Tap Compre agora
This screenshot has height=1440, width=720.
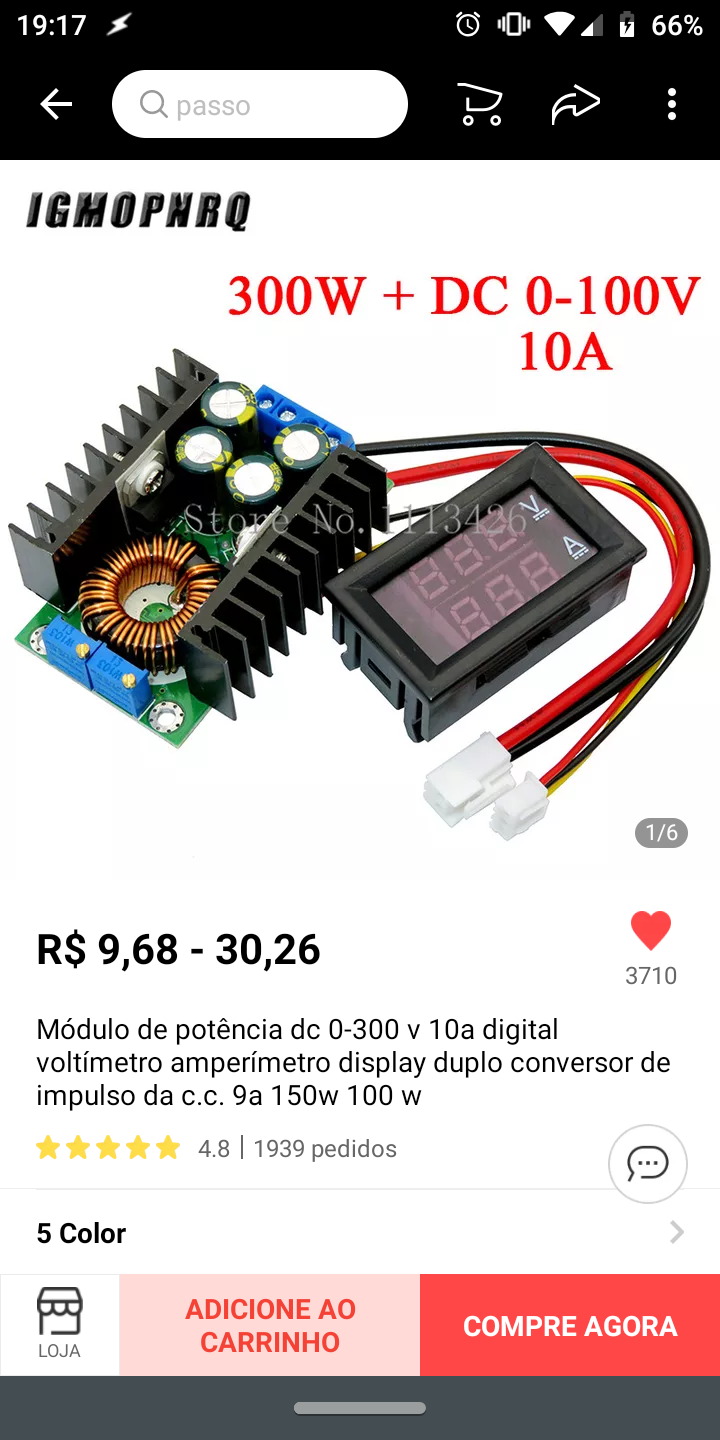pyautogui.click(x=570, y=1325)
